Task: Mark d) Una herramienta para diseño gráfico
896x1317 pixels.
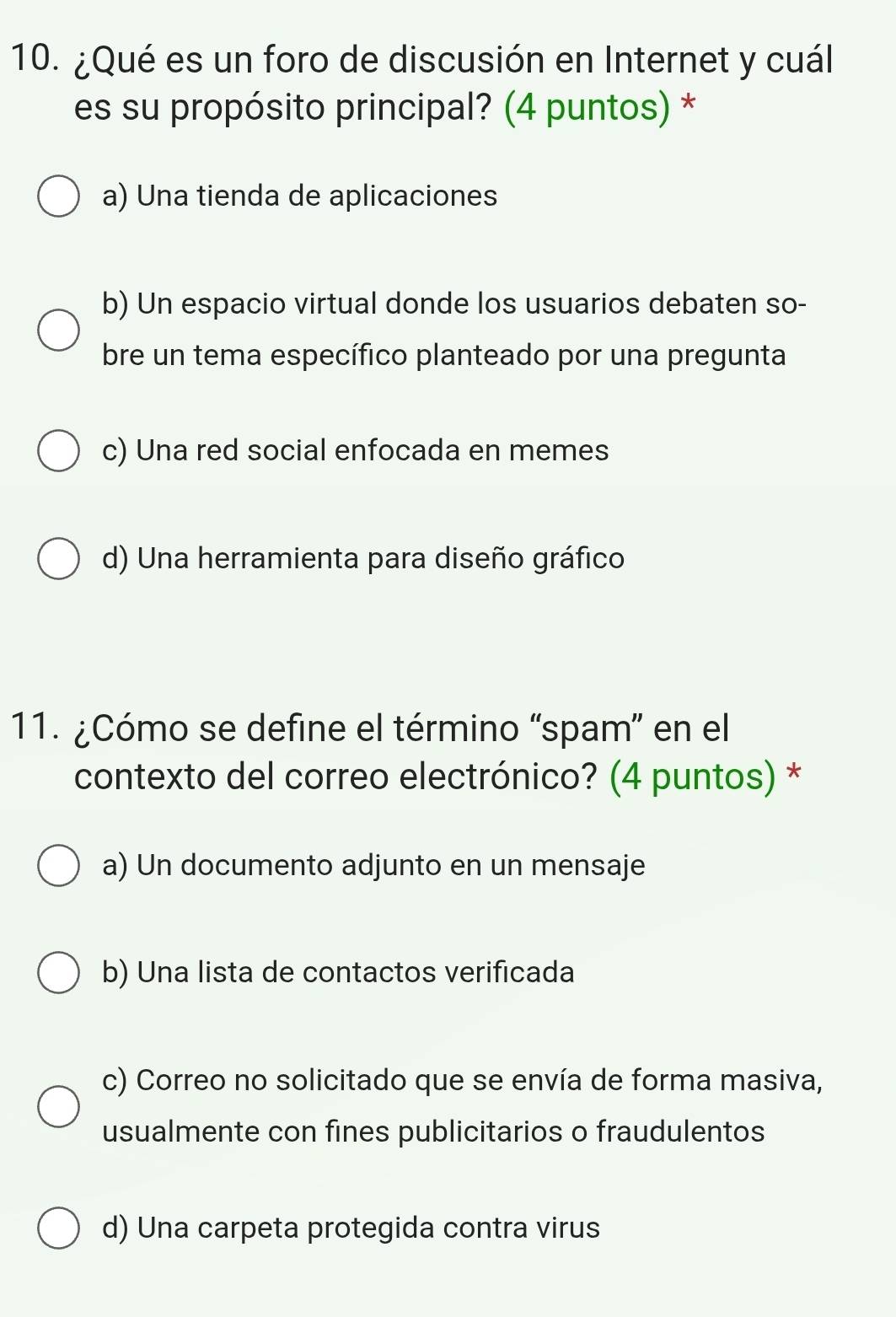Action: (x=58, y=559)
